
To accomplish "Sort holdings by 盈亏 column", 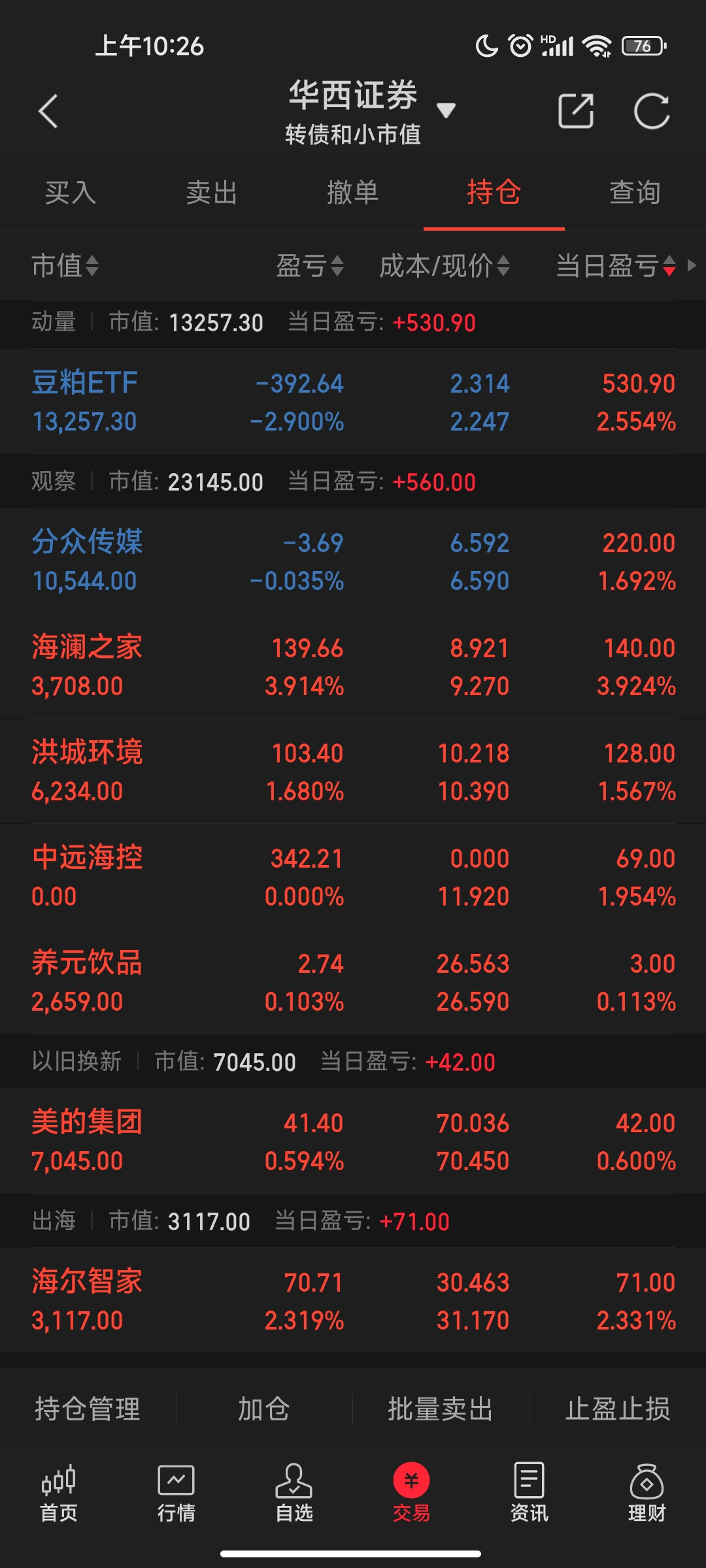I will pyautogui.click(x=309, y=266).
